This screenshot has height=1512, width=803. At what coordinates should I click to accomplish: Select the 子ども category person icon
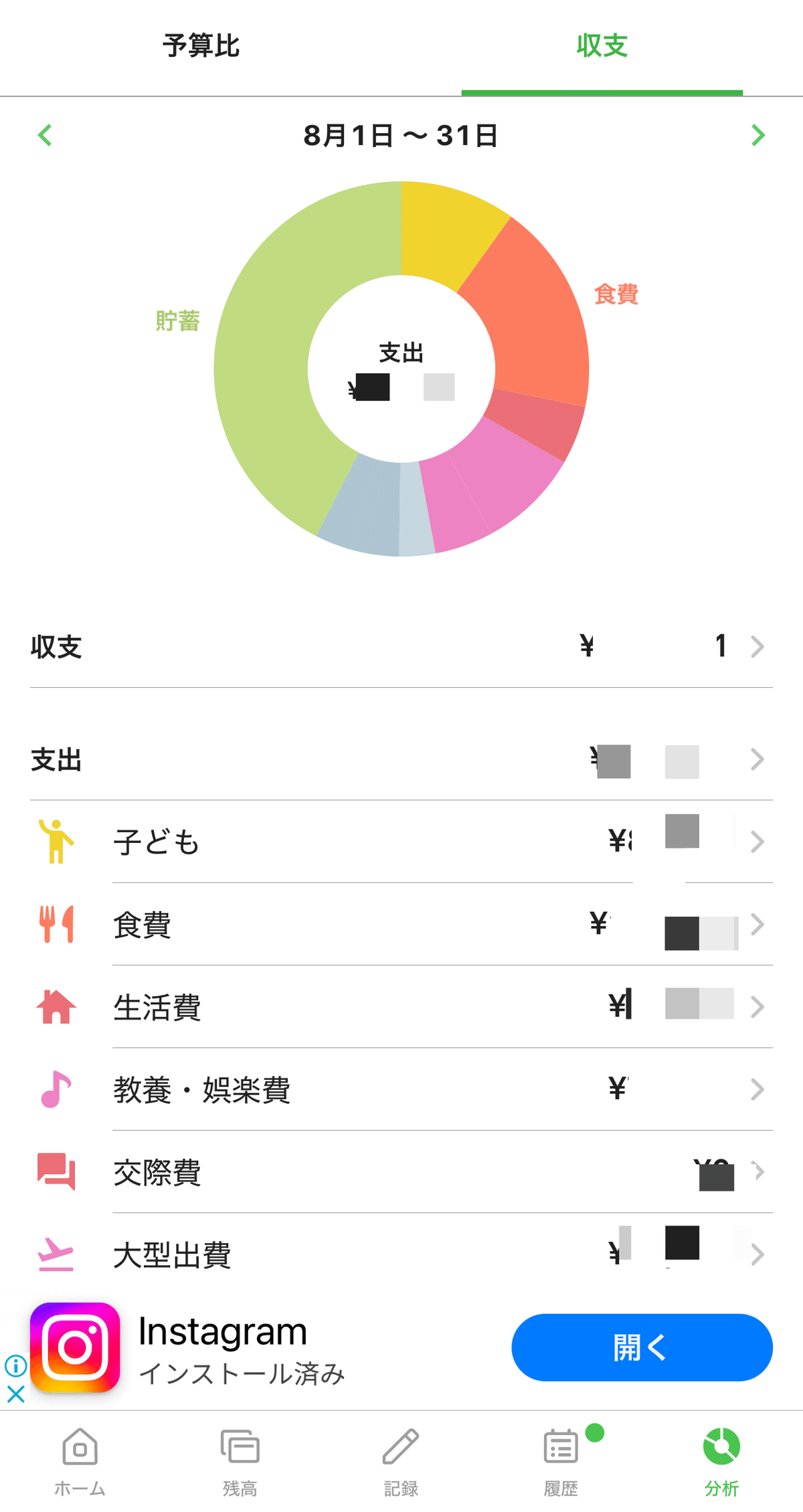point(57,842)
